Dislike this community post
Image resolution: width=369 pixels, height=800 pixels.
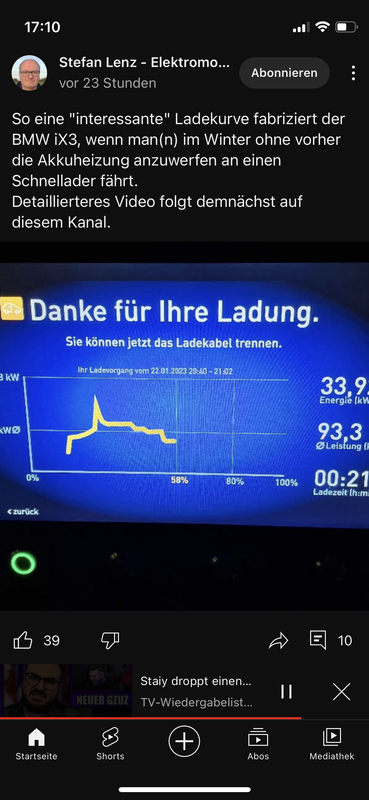[x=110, y=640]
